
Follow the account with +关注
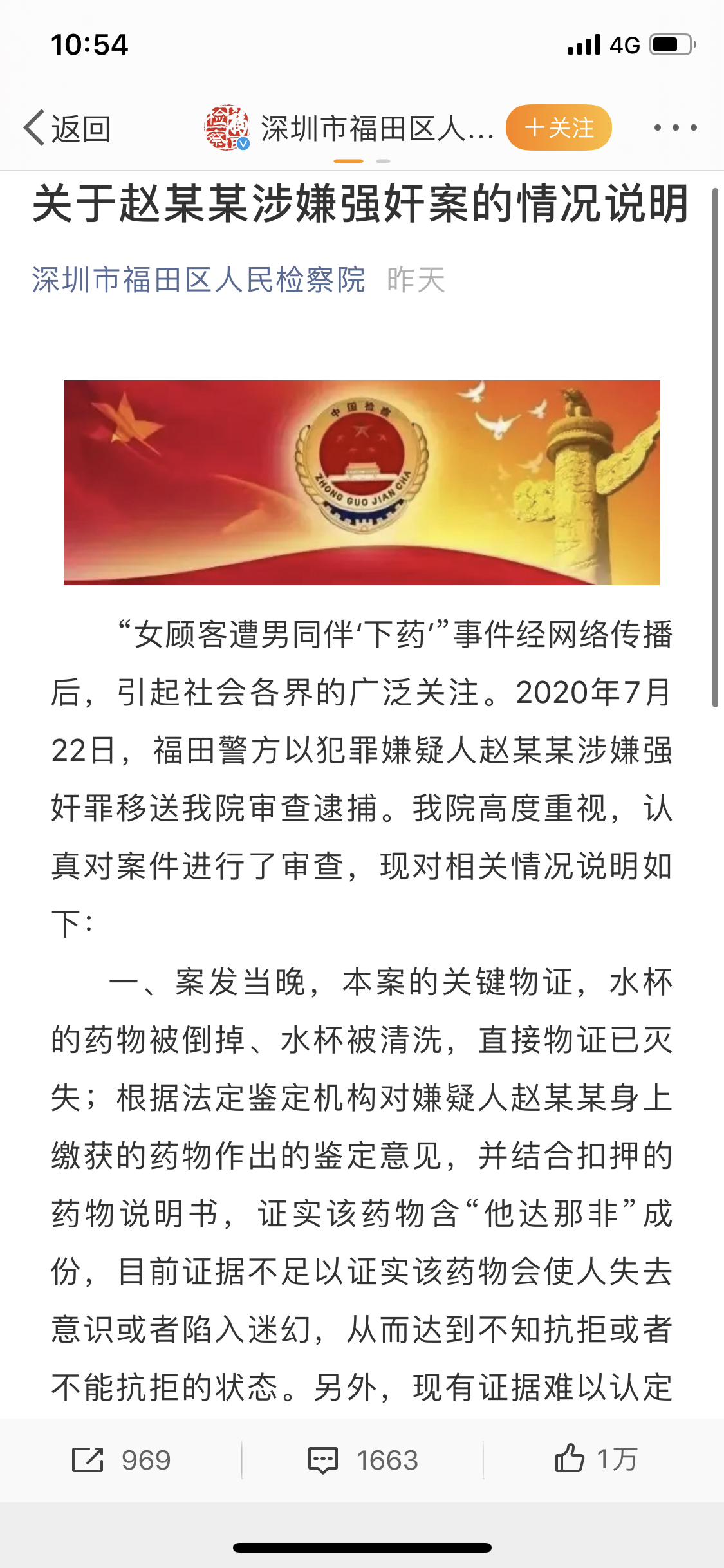(x=559, y=127)
